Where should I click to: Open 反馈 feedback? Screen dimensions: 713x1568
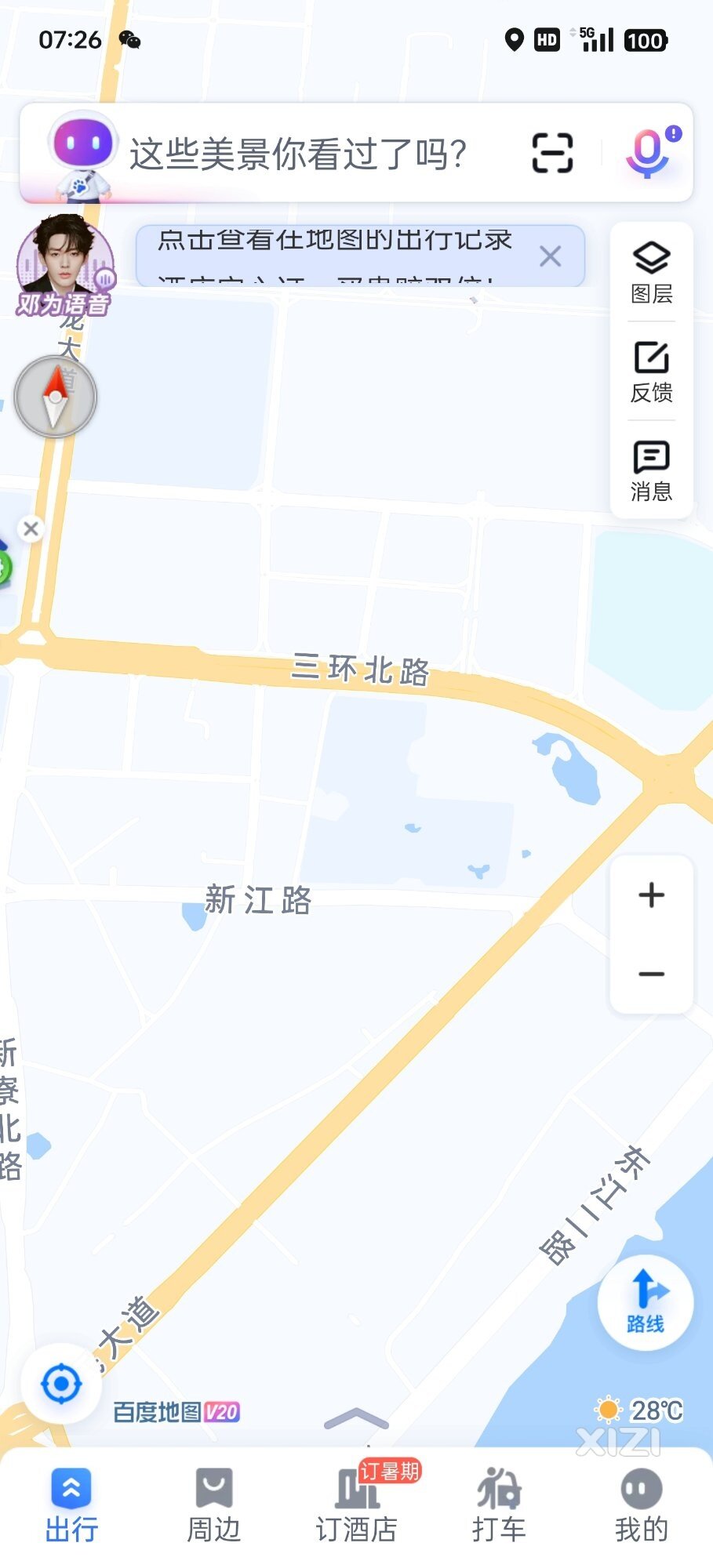(x=651, y=372)
